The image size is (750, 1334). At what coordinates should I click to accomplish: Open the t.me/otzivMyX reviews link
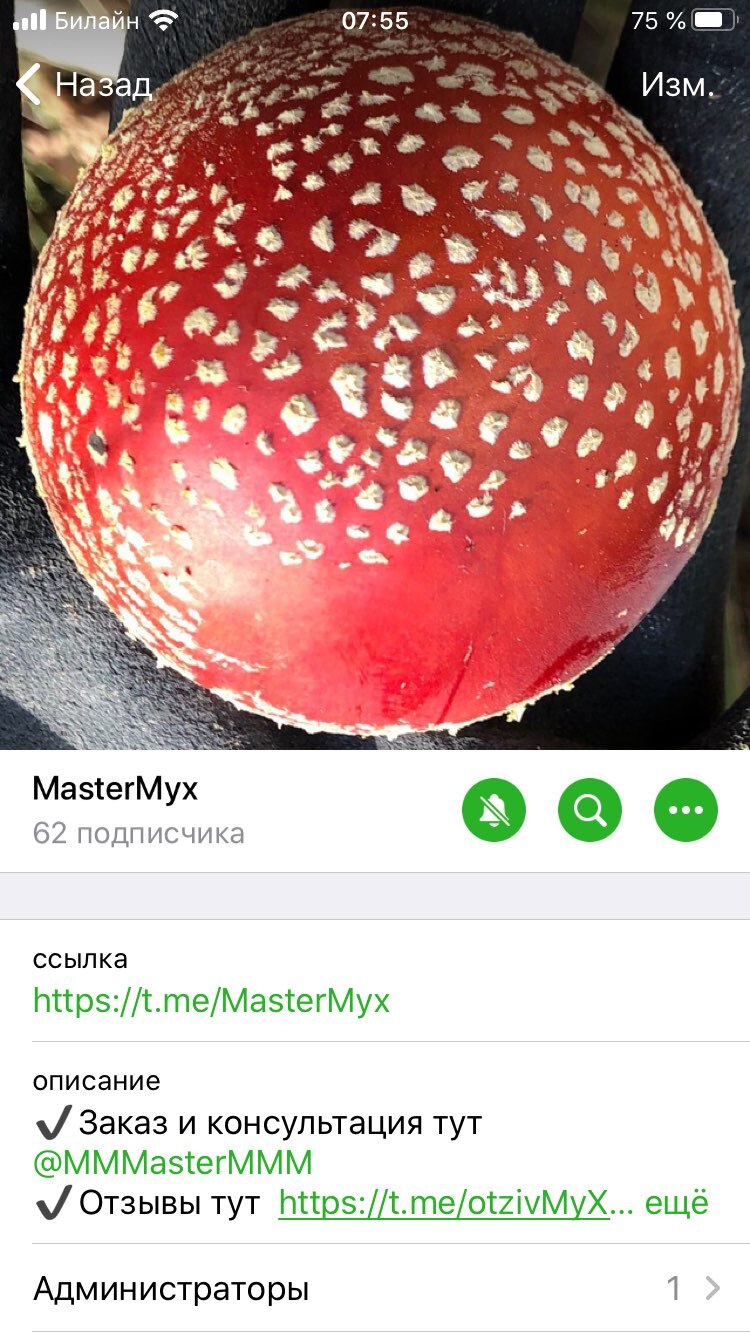tap(443, 1203)
